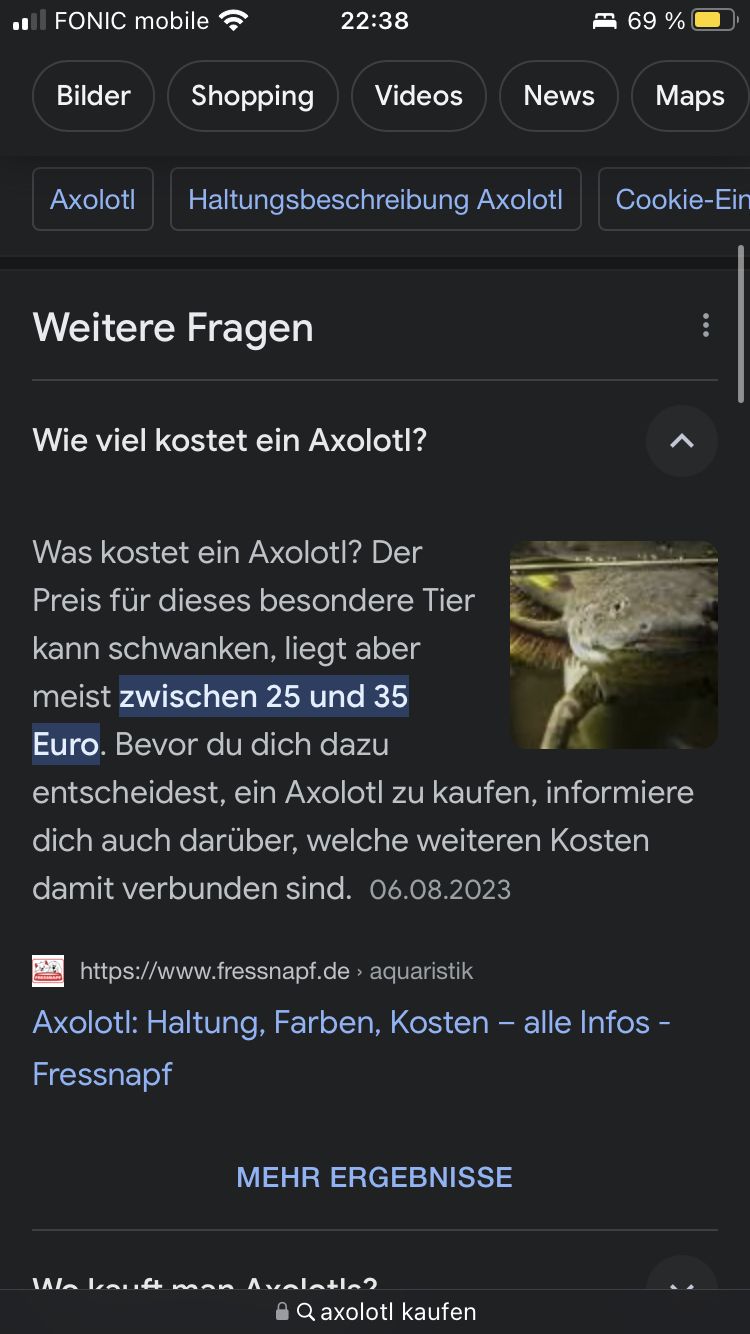
Task: Tap the Haltungsbeschreibung Axolotl chip
Action: coord(375,199)
